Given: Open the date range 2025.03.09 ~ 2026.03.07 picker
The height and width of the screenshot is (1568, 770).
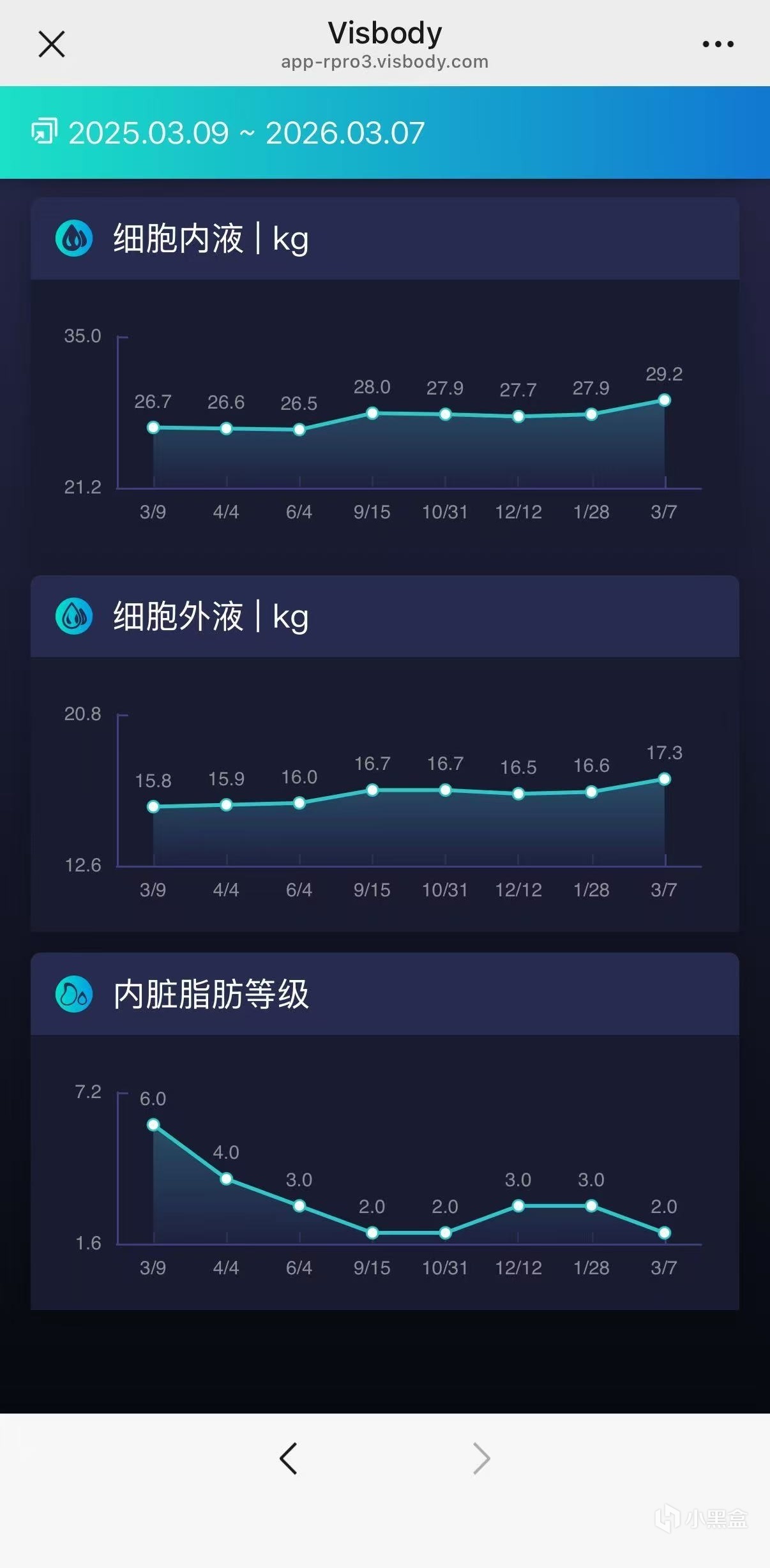Looking at the screenshot, I should (229, 133).
